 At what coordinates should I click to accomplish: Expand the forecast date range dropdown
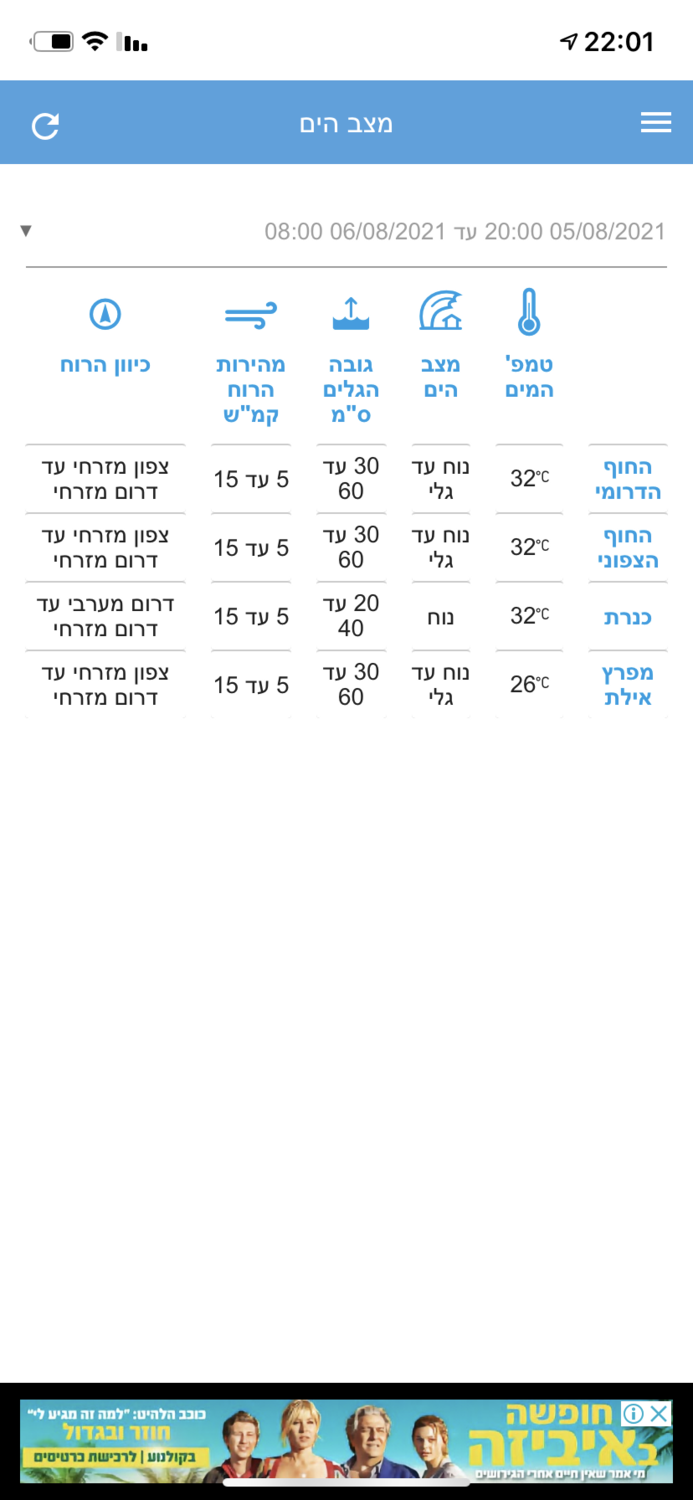click(26, 231)
